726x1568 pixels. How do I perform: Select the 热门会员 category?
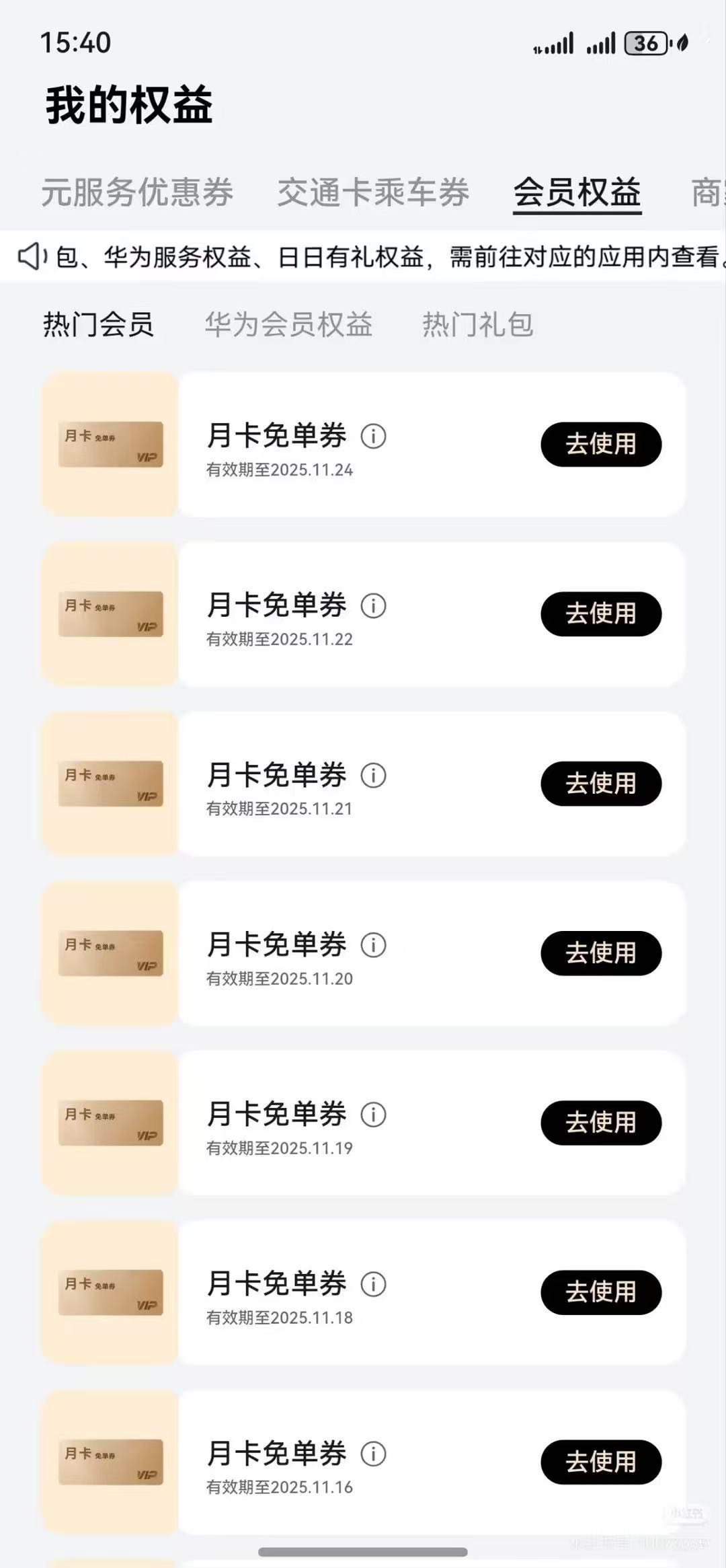(x=98, y=325)
